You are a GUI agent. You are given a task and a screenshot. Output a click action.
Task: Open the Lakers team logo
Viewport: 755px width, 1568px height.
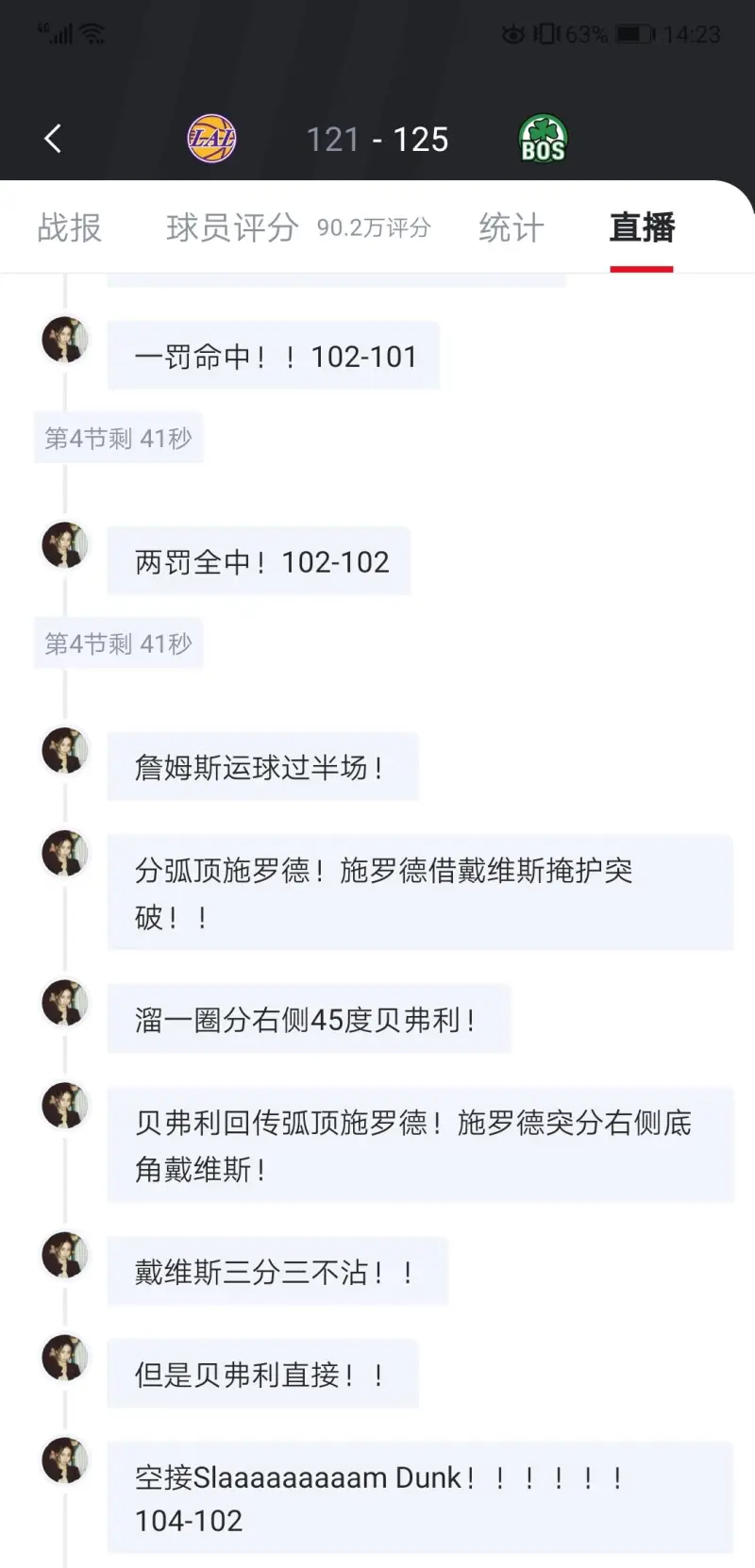click(211, 139)
